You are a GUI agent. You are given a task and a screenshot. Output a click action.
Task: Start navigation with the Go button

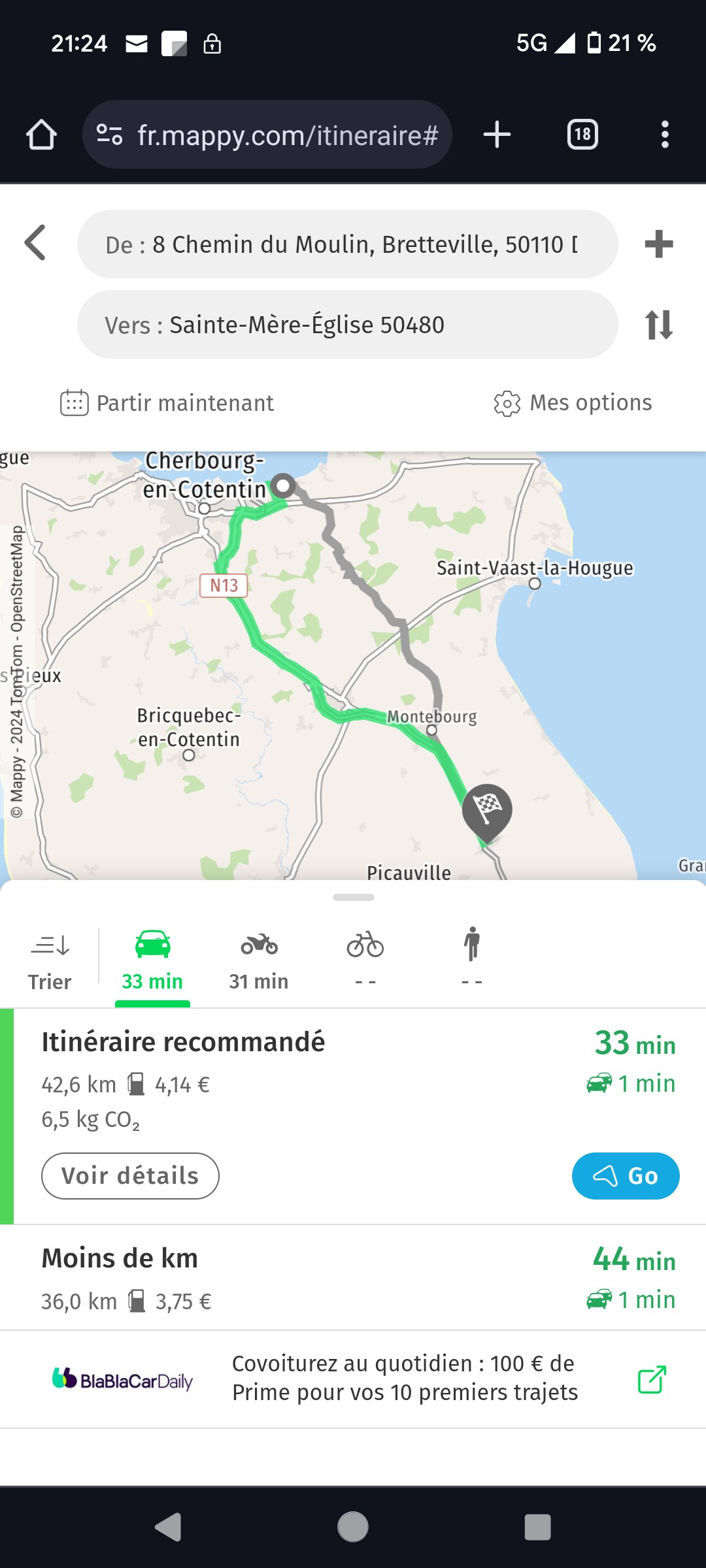click(x=626, y=1176)
